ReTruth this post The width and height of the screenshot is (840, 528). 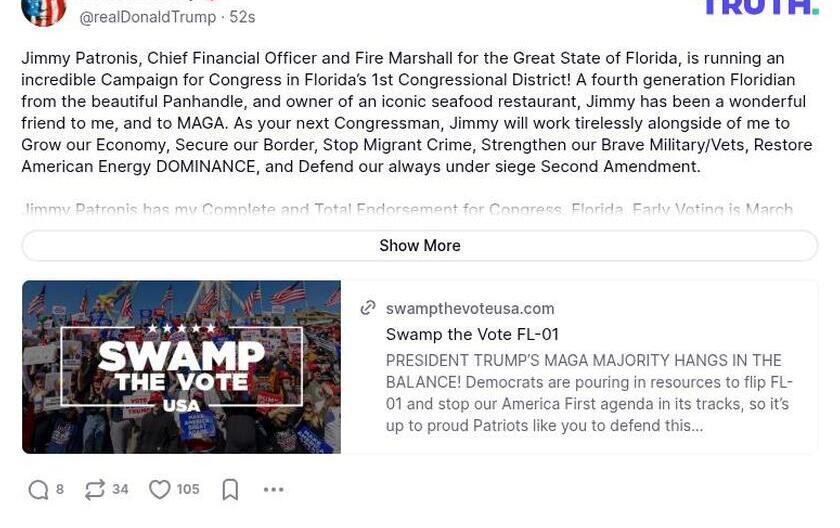[x=96, y=489]
